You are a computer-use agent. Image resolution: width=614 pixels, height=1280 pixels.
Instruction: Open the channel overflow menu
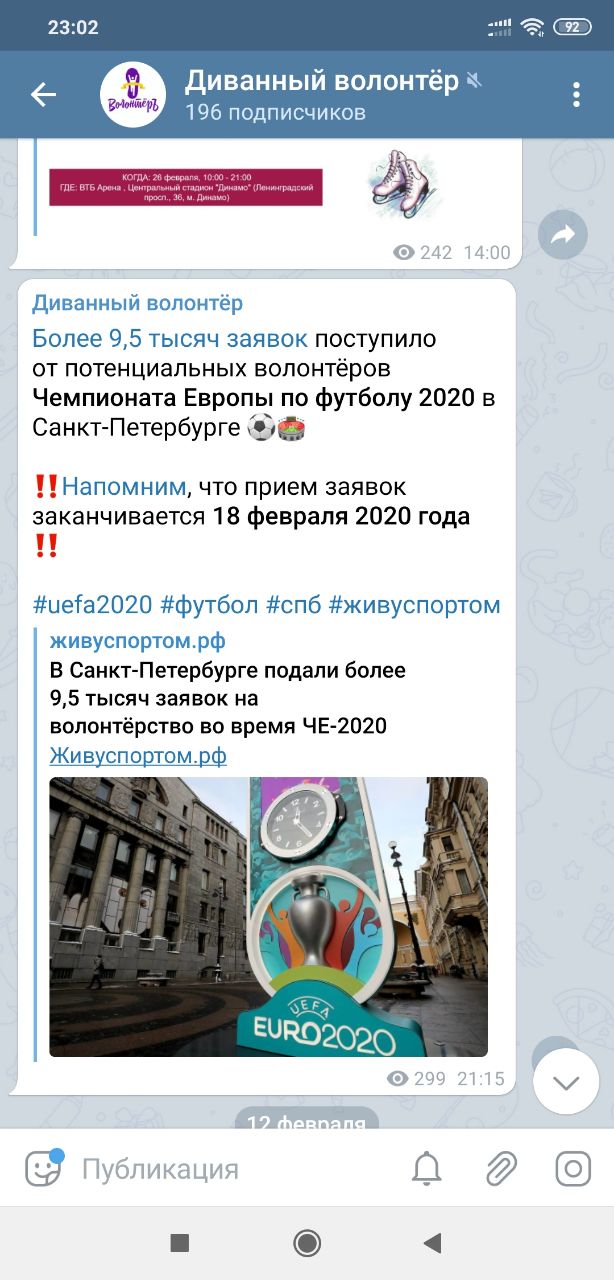click(576, 95)
